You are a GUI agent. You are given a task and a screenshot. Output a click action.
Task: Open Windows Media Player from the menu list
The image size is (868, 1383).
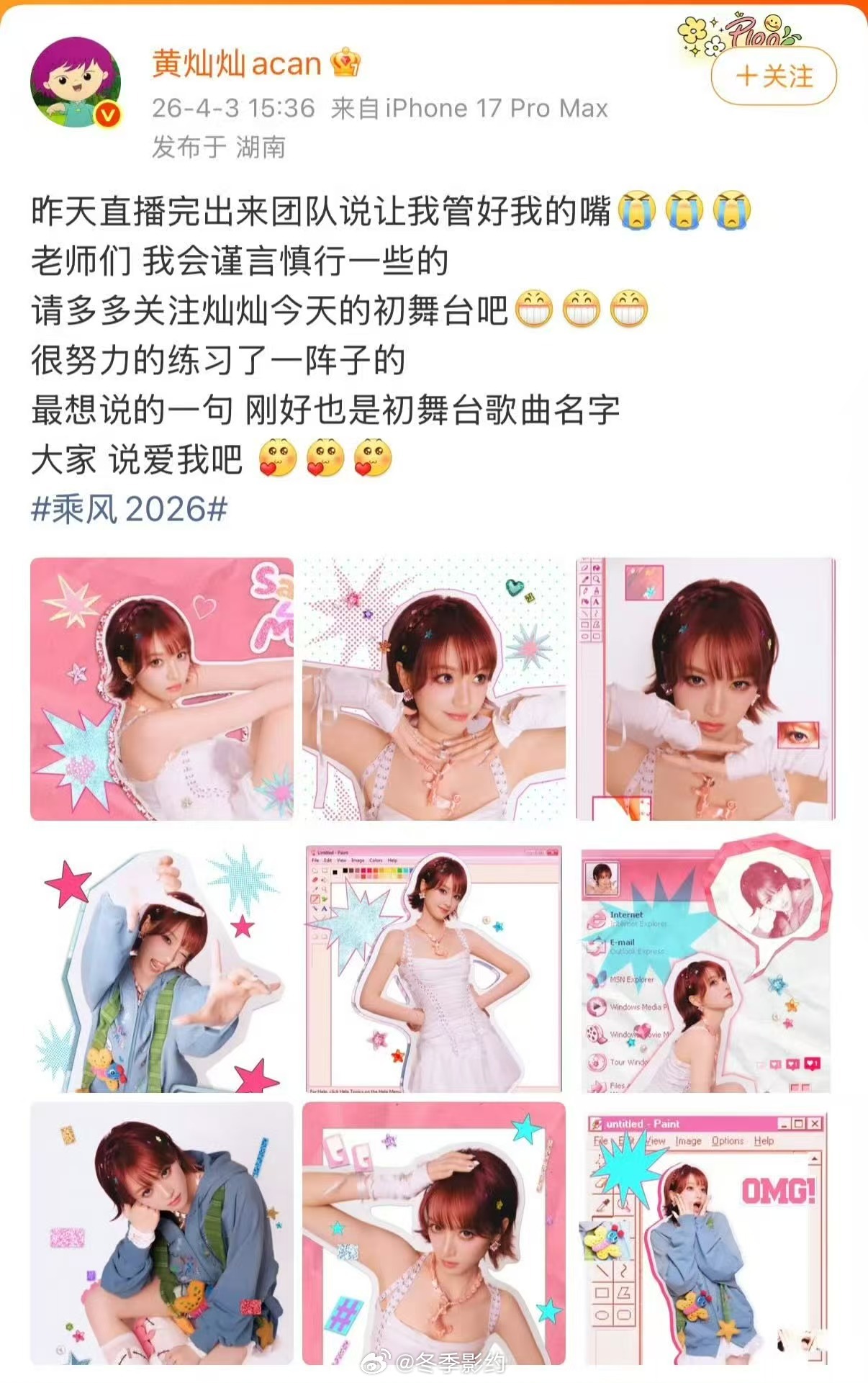[596, 1006]
